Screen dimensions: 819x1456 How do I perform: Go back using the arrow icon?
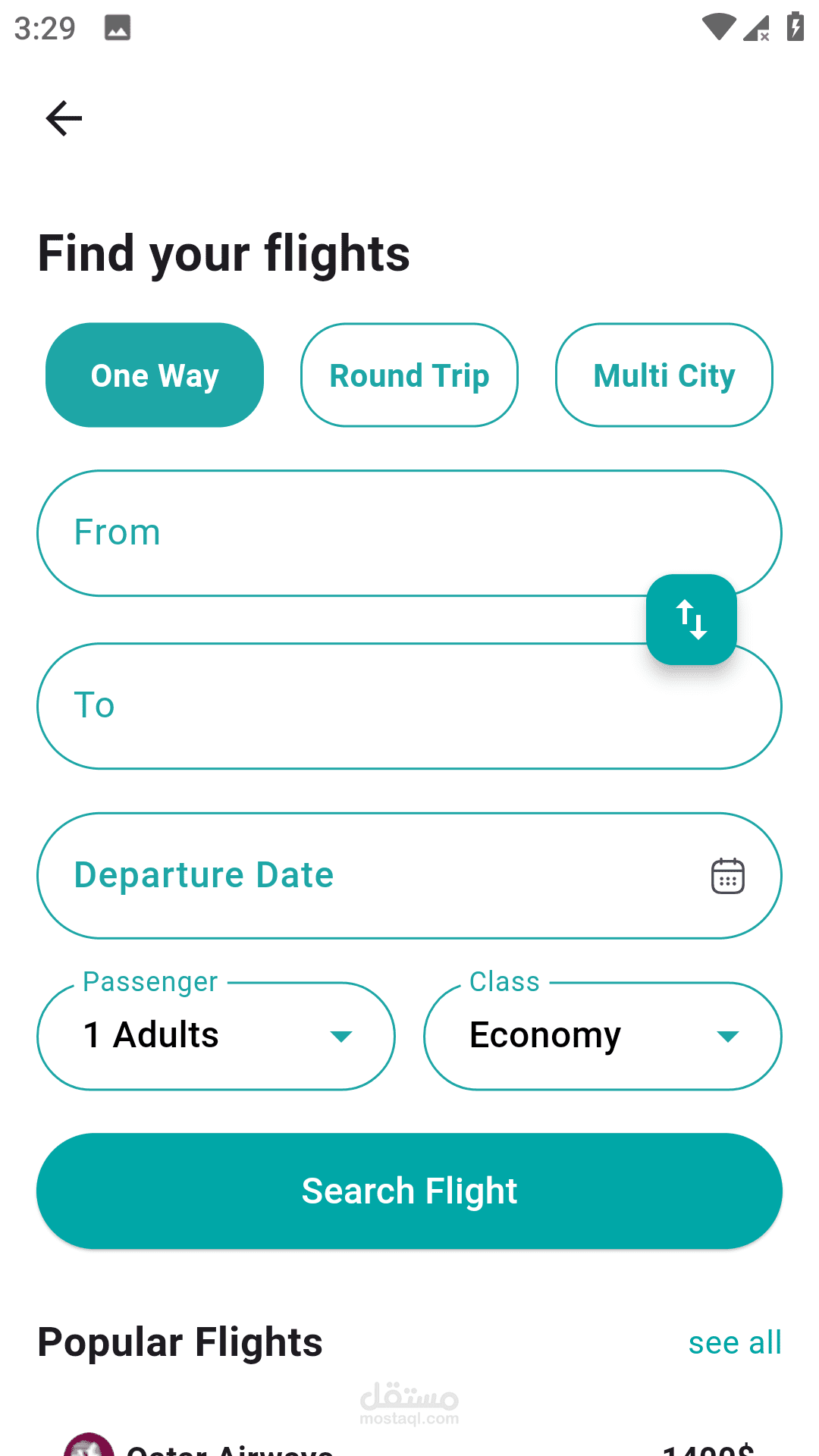(64, 118)
